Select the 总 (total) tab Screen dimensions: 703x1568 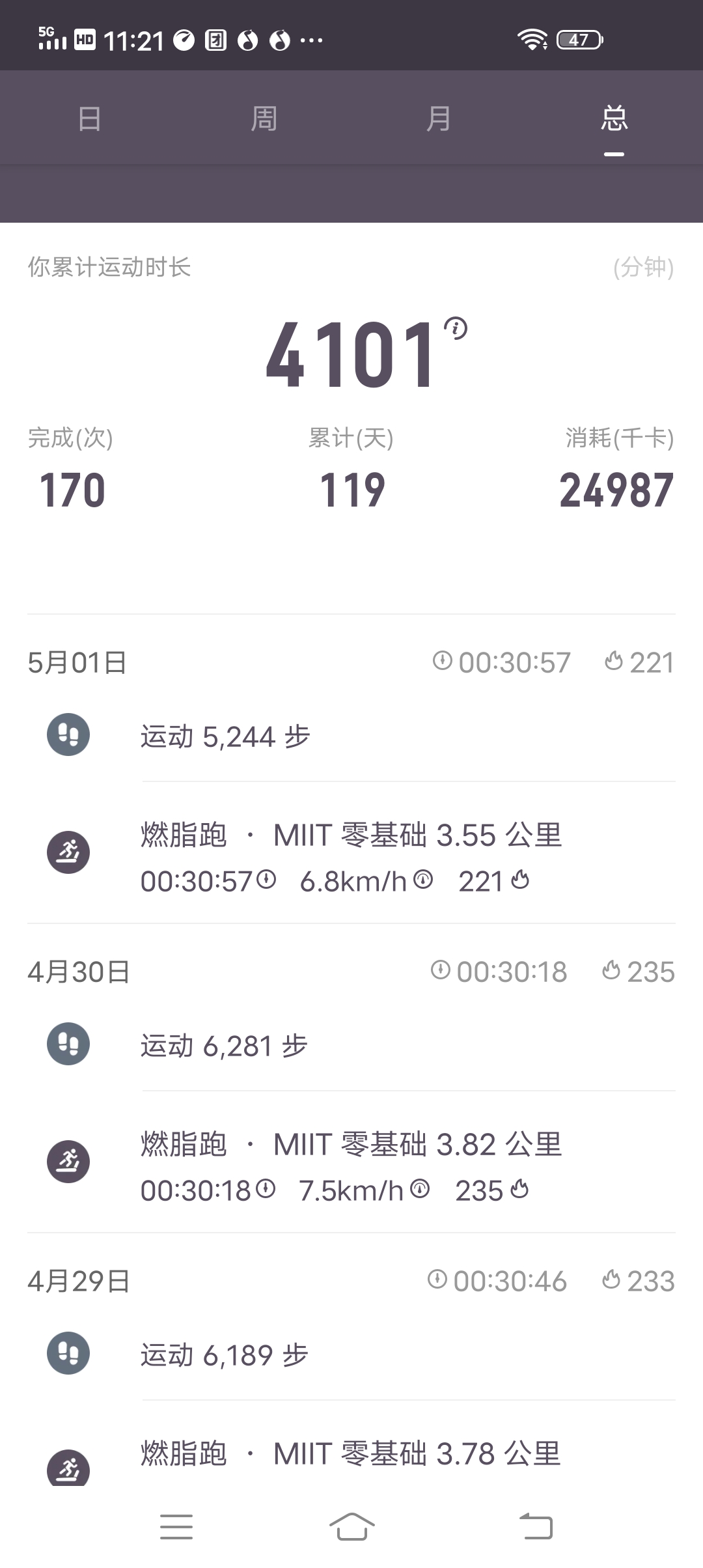coord(614,119)
